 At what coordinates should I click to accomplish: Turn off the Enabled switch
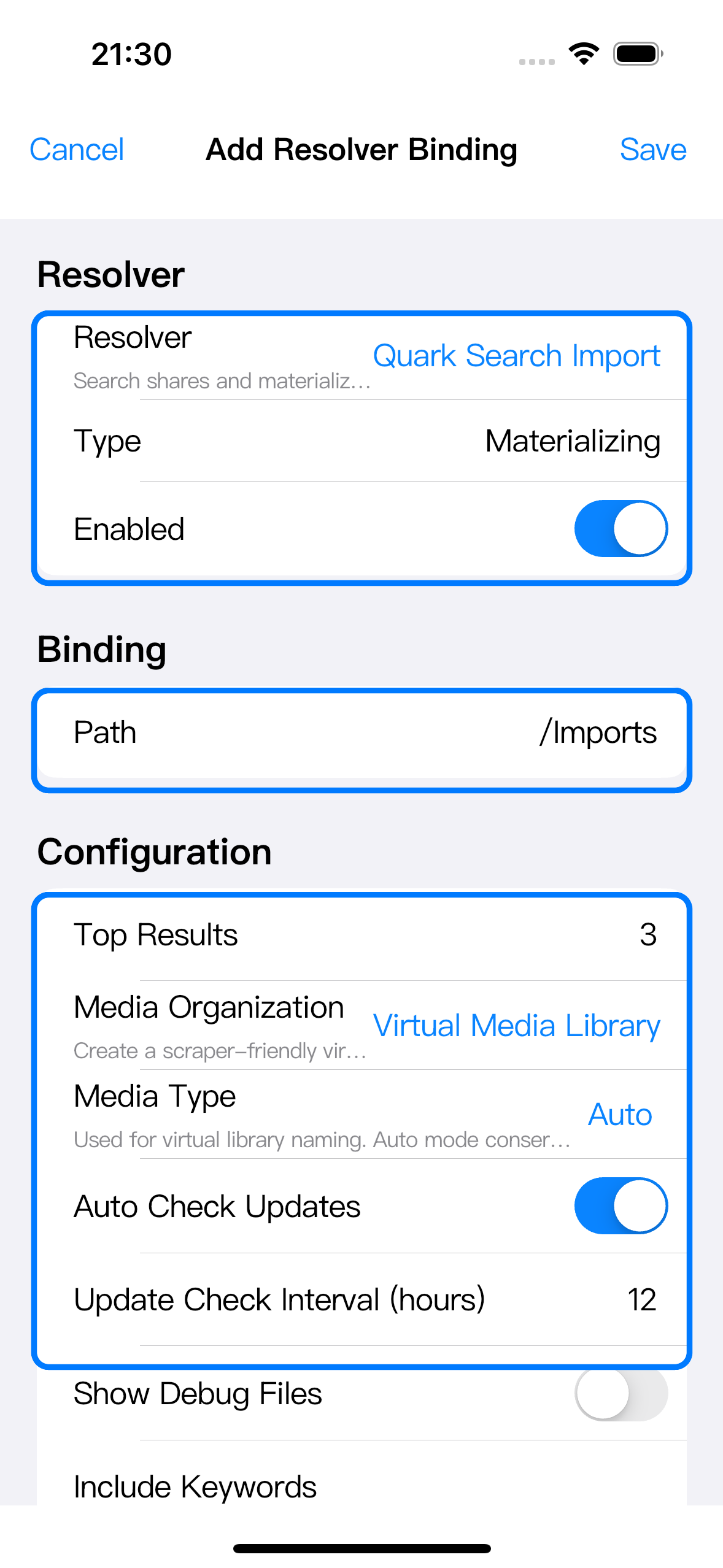tap(621, 529)
